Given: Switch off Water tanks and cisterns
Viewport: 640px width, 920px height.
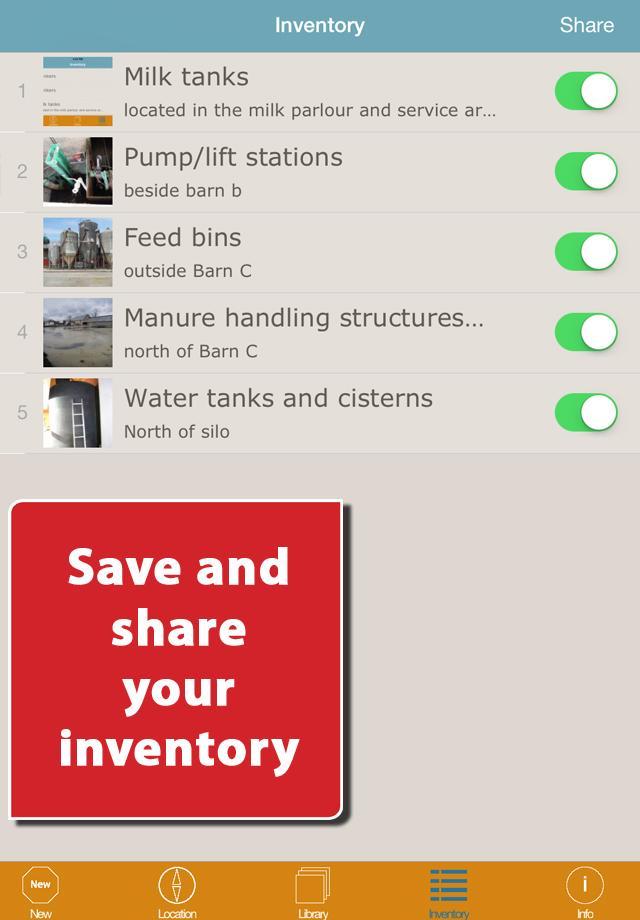Looking at the screenshot, I should [586, 411].
